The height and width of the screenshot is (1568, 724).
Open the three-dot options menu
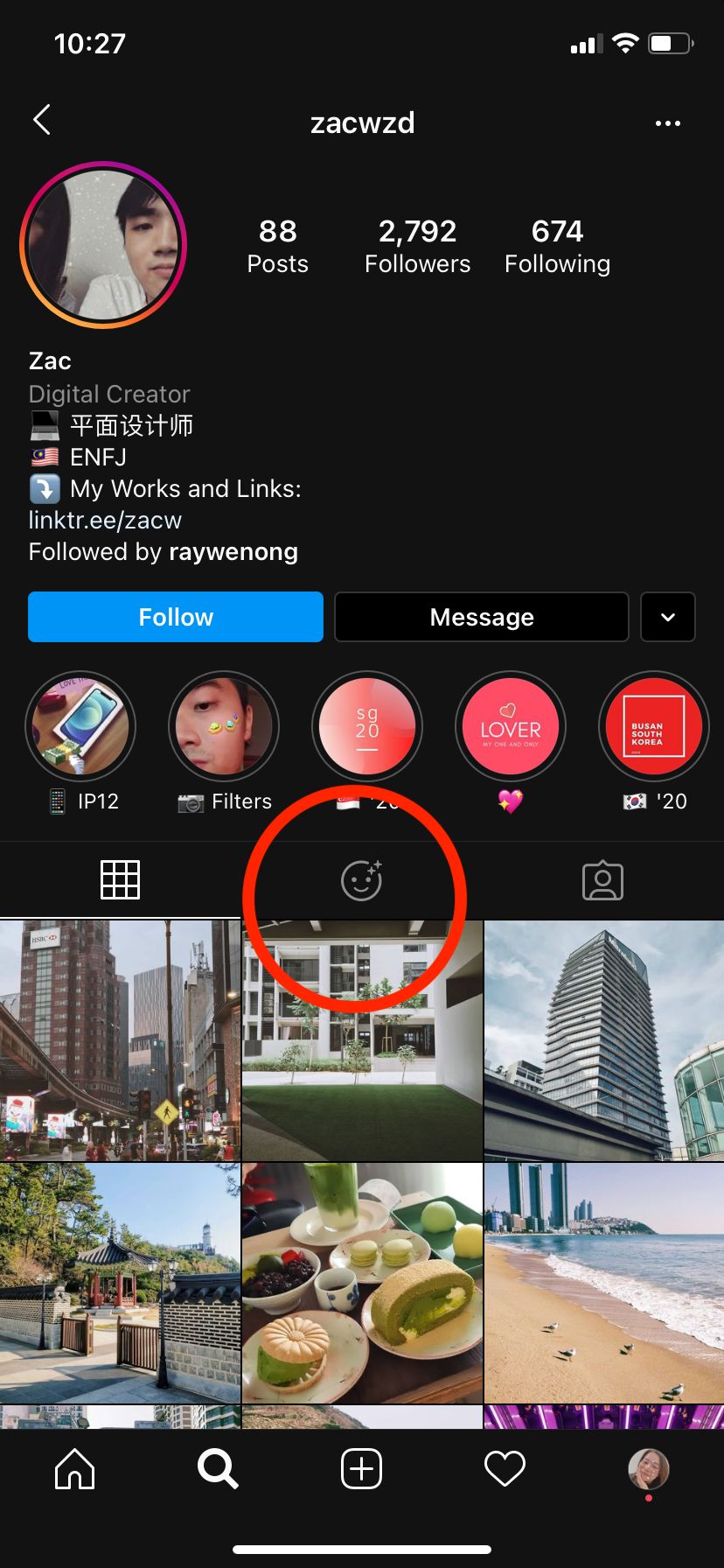point(668,123)
